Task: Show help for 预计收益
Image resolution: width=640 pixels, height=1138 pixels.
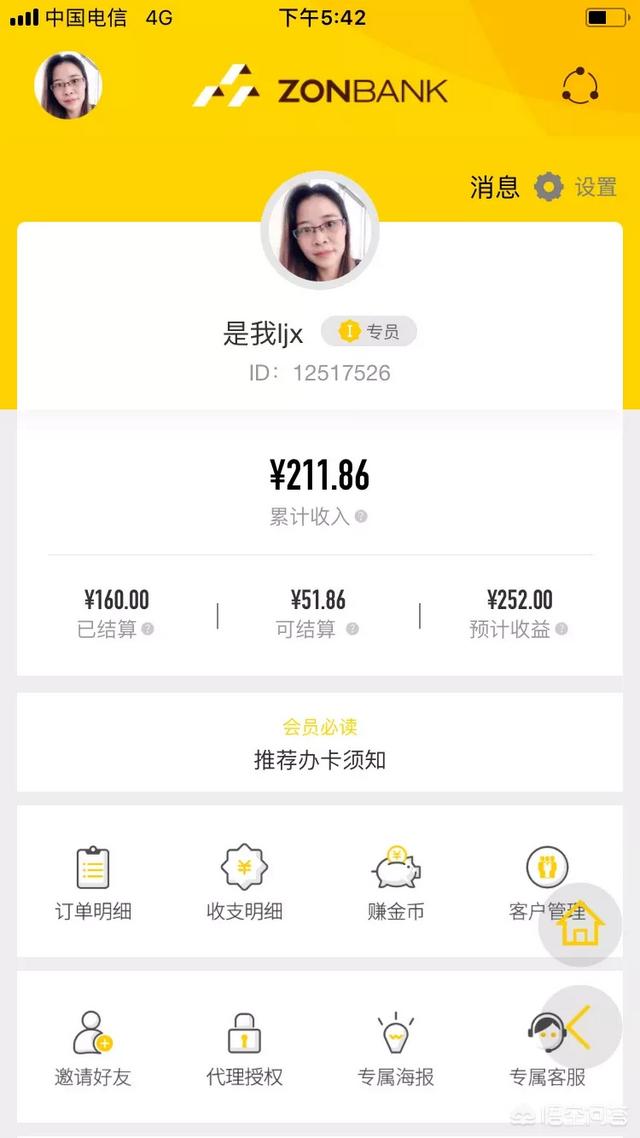Action: point(562,630)
